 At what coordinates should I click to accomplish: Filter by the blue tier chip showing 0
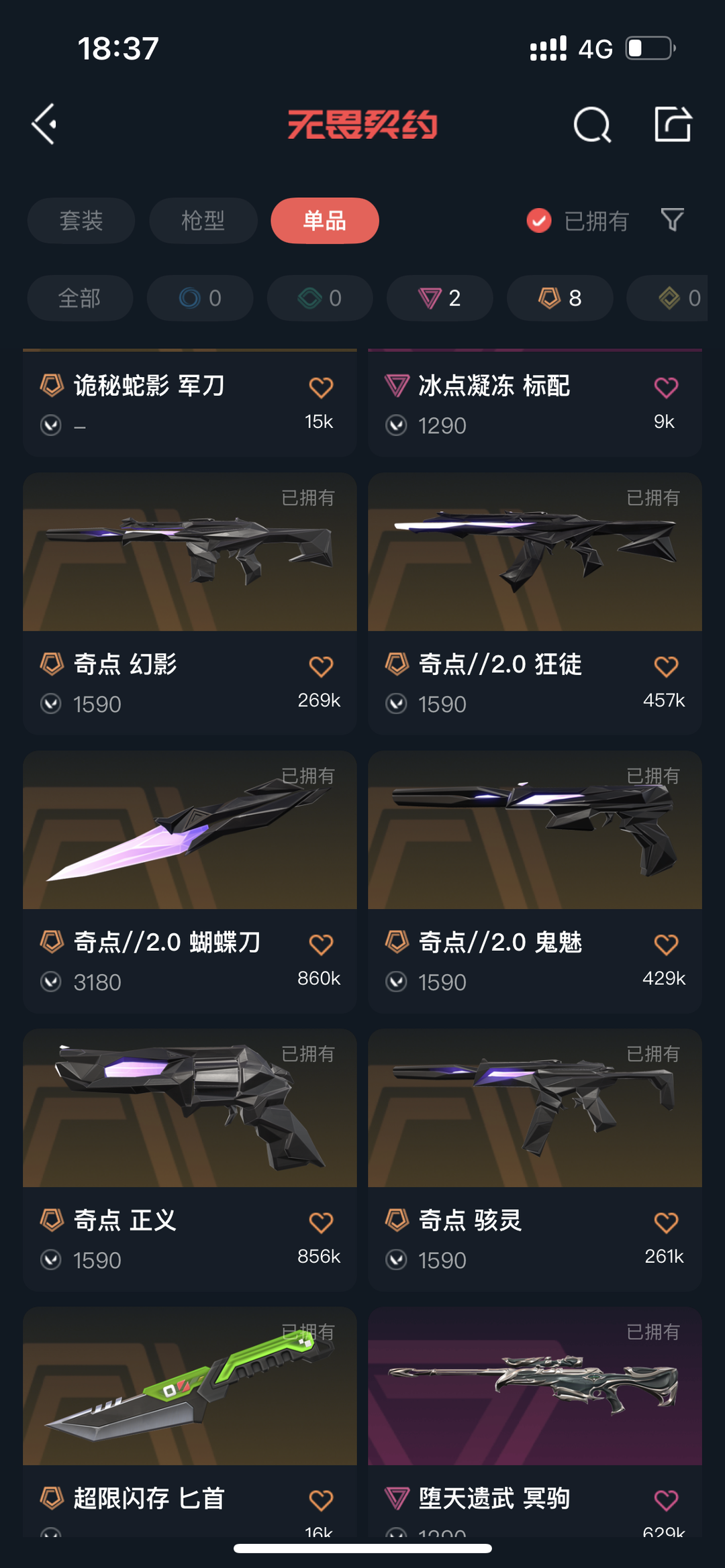pyautogui.click(x=200, y=298)
